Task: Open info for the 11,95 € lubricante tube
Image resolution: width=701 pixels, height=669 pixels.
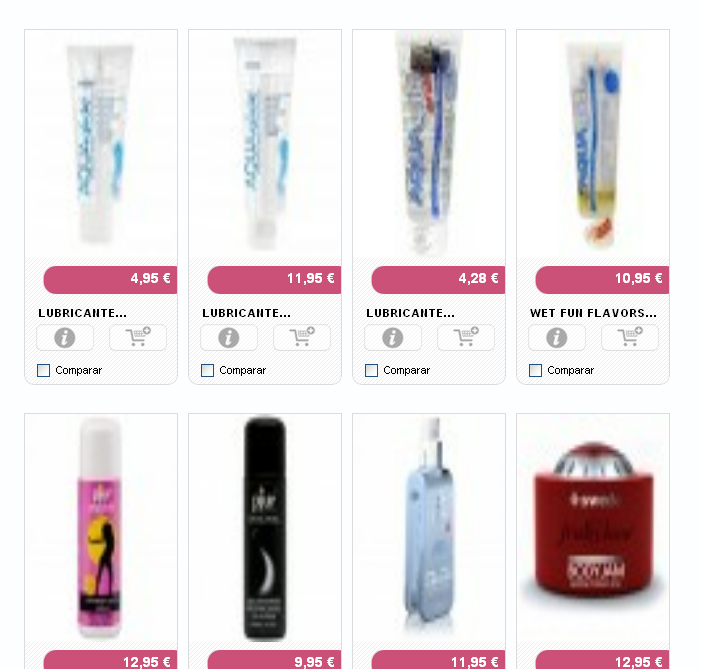Action: [229, 338]
